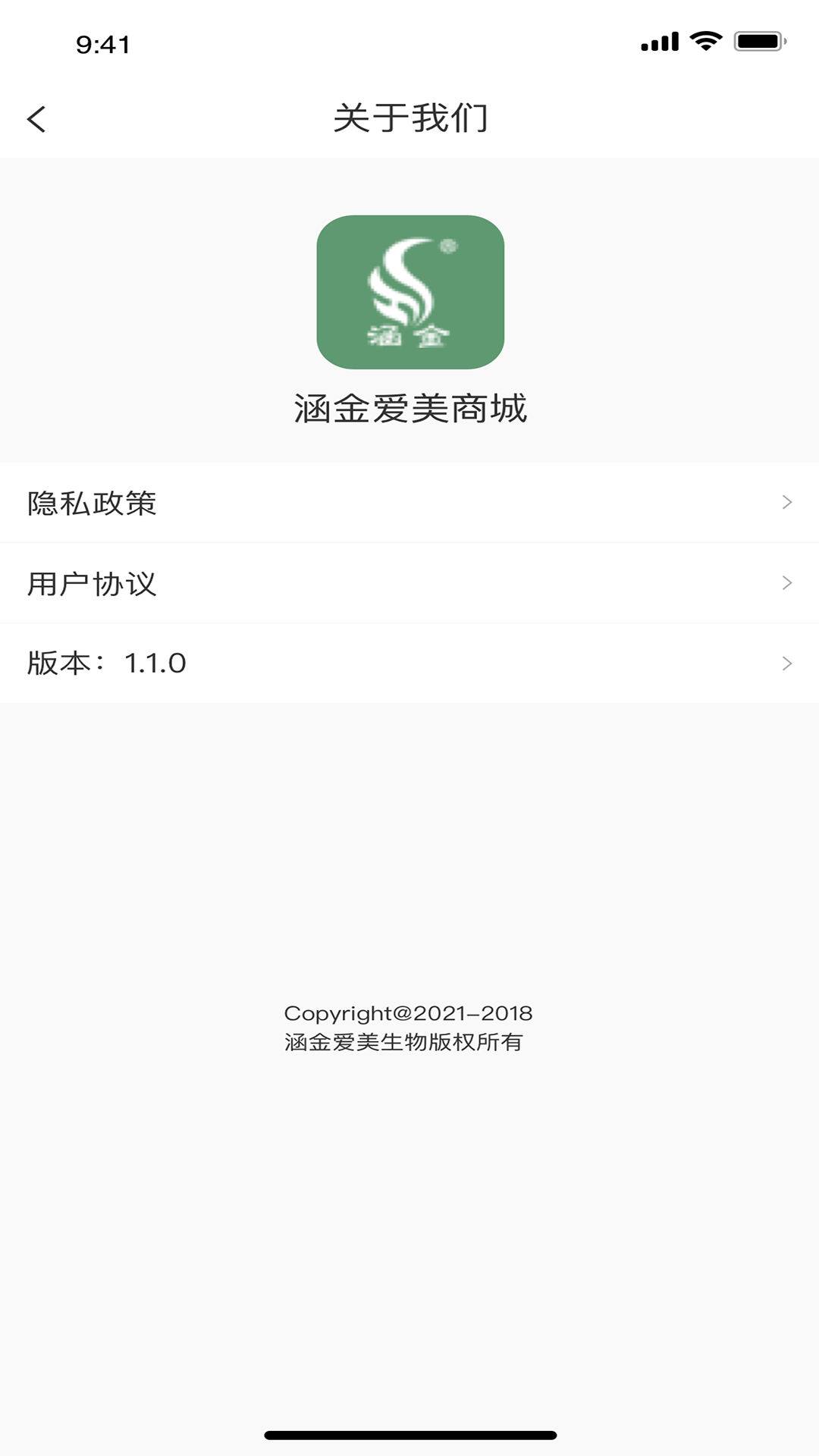
Task: Open the 隐私政策 row
Action: (x=409, y=503)
